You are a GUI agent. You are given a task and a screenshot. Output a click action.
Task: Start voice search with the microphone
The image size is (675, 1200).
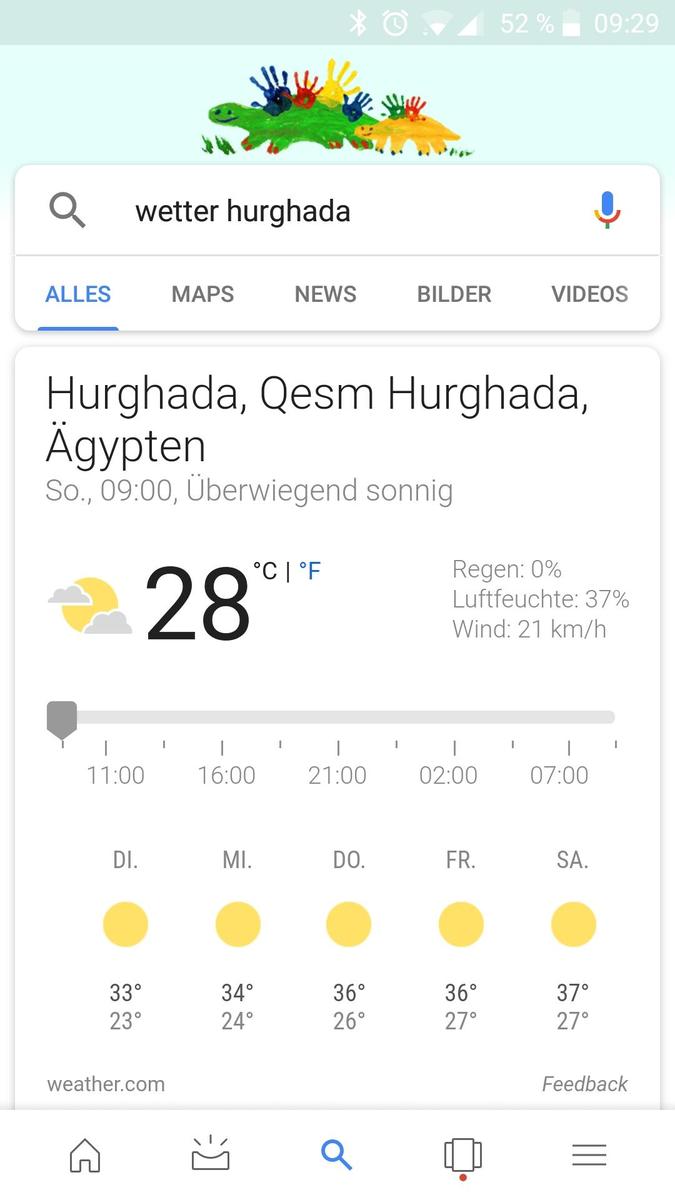(x=607, y=211)
